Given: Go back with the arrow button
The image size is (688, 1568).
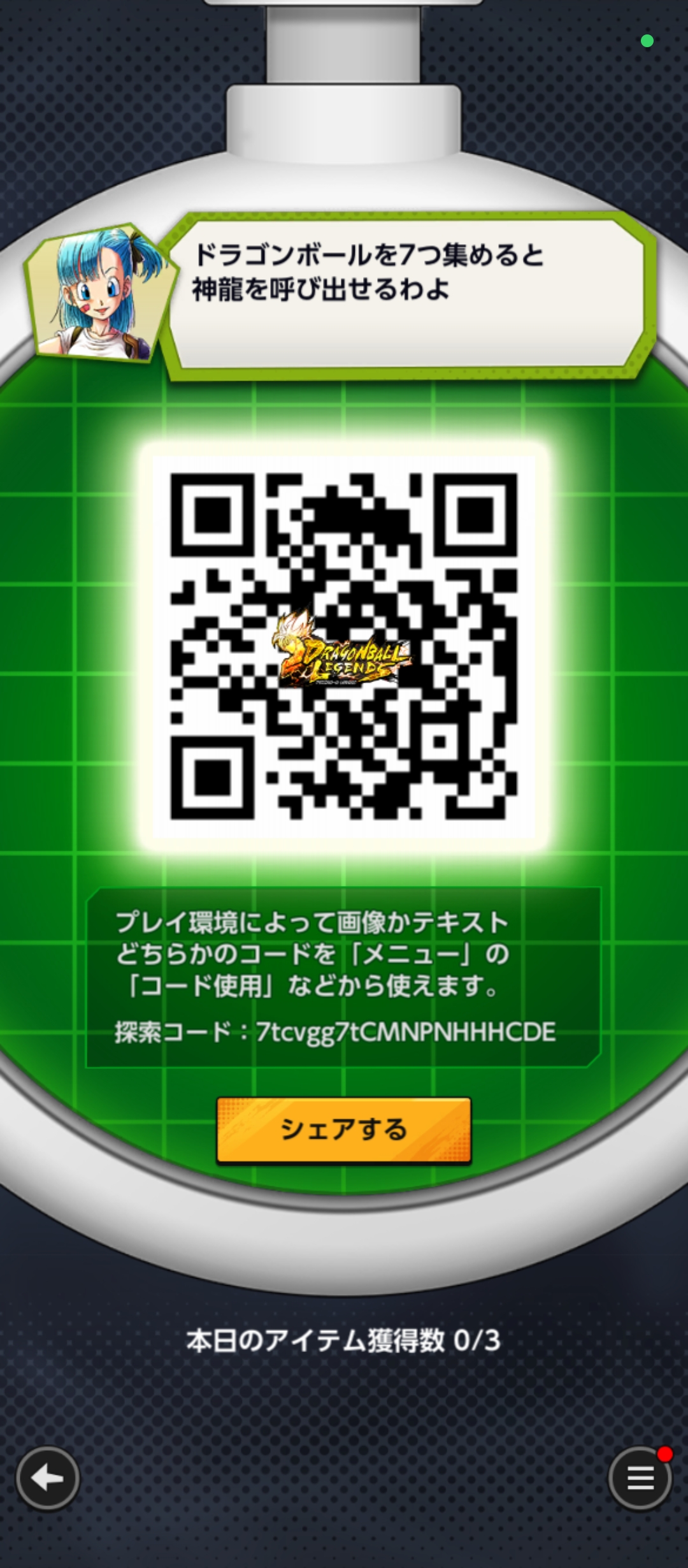Looking at the screenshot, I should pos(48,1477).
